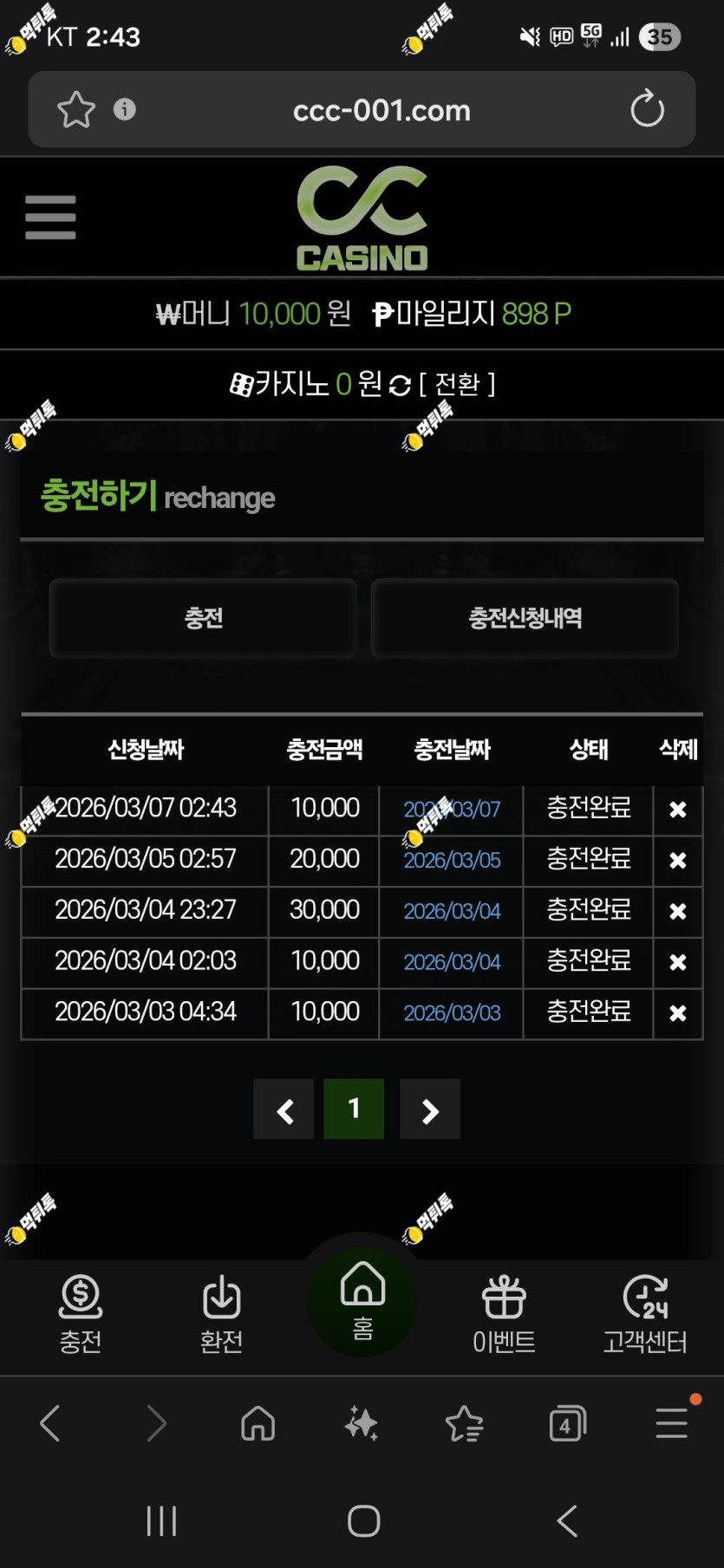Open 환전 withdrawal in the bottom navigation

(221, 1315)
